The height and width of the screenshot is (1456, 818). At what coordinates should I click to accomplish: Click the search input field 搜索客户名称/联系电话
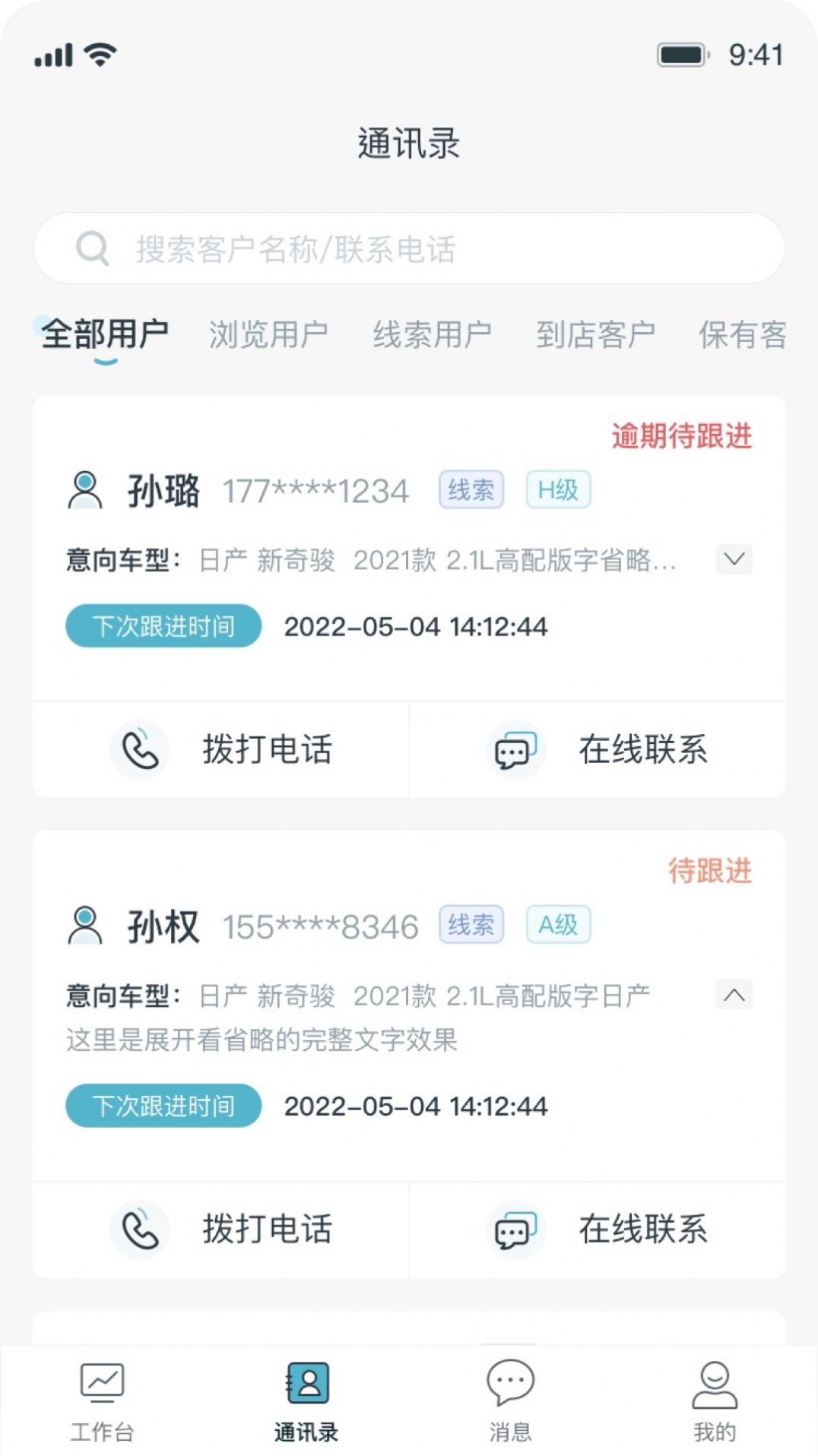click(x=409, y=245)
